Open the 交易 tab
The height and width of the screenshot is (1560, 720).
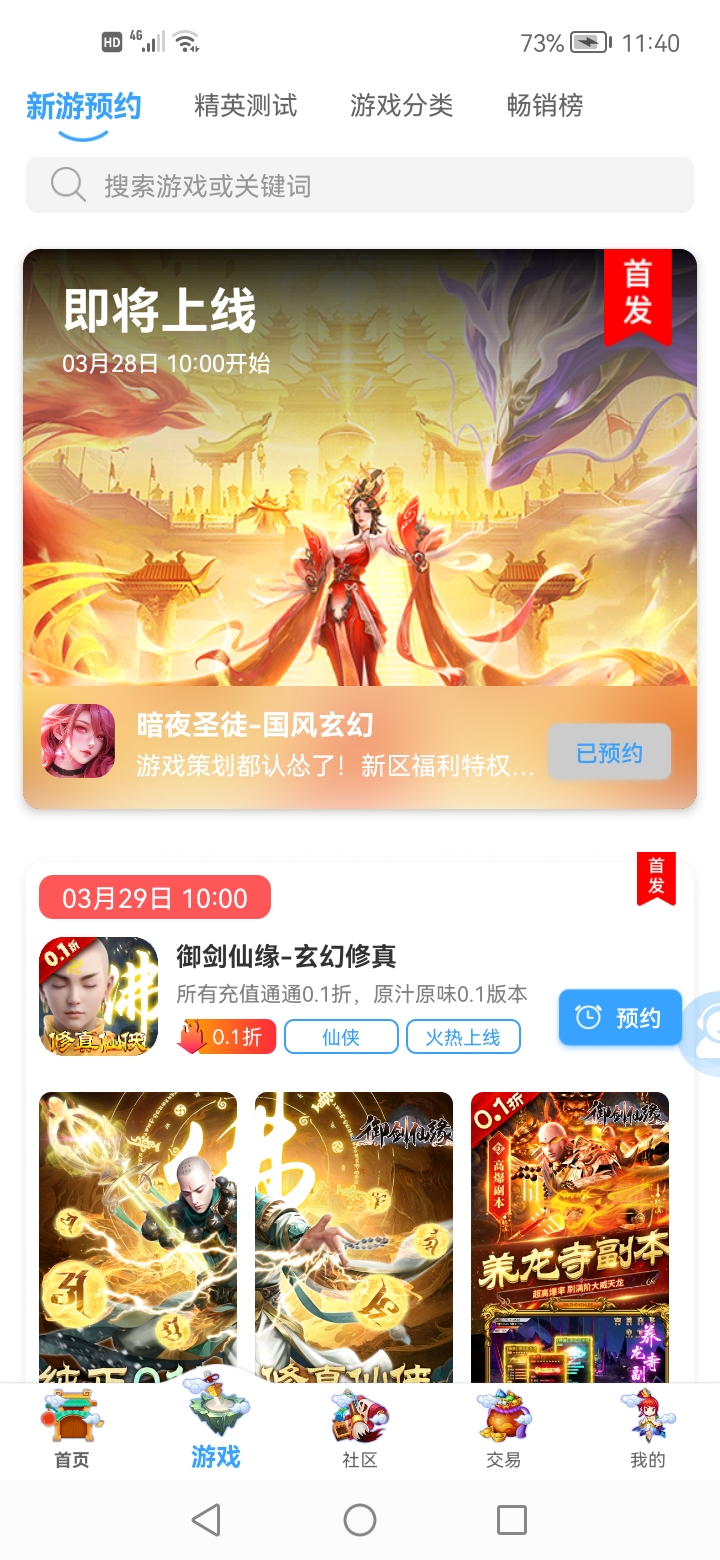(x=504, y=1431)
